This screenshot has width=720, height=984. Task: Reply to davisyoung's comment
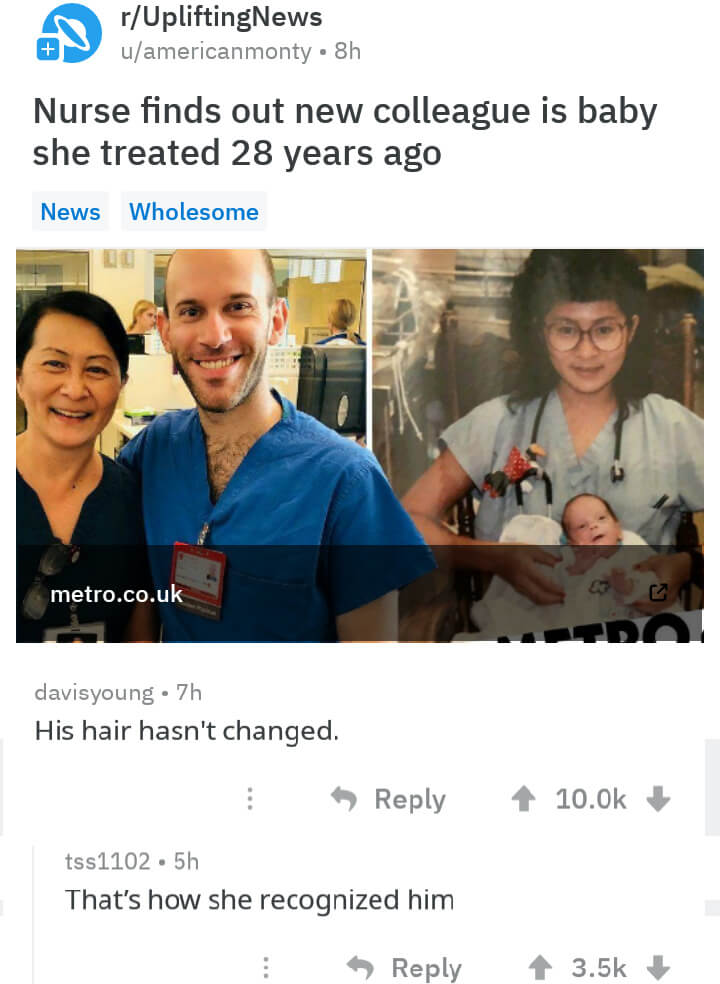pyautogui.click(x=390, y=799)
